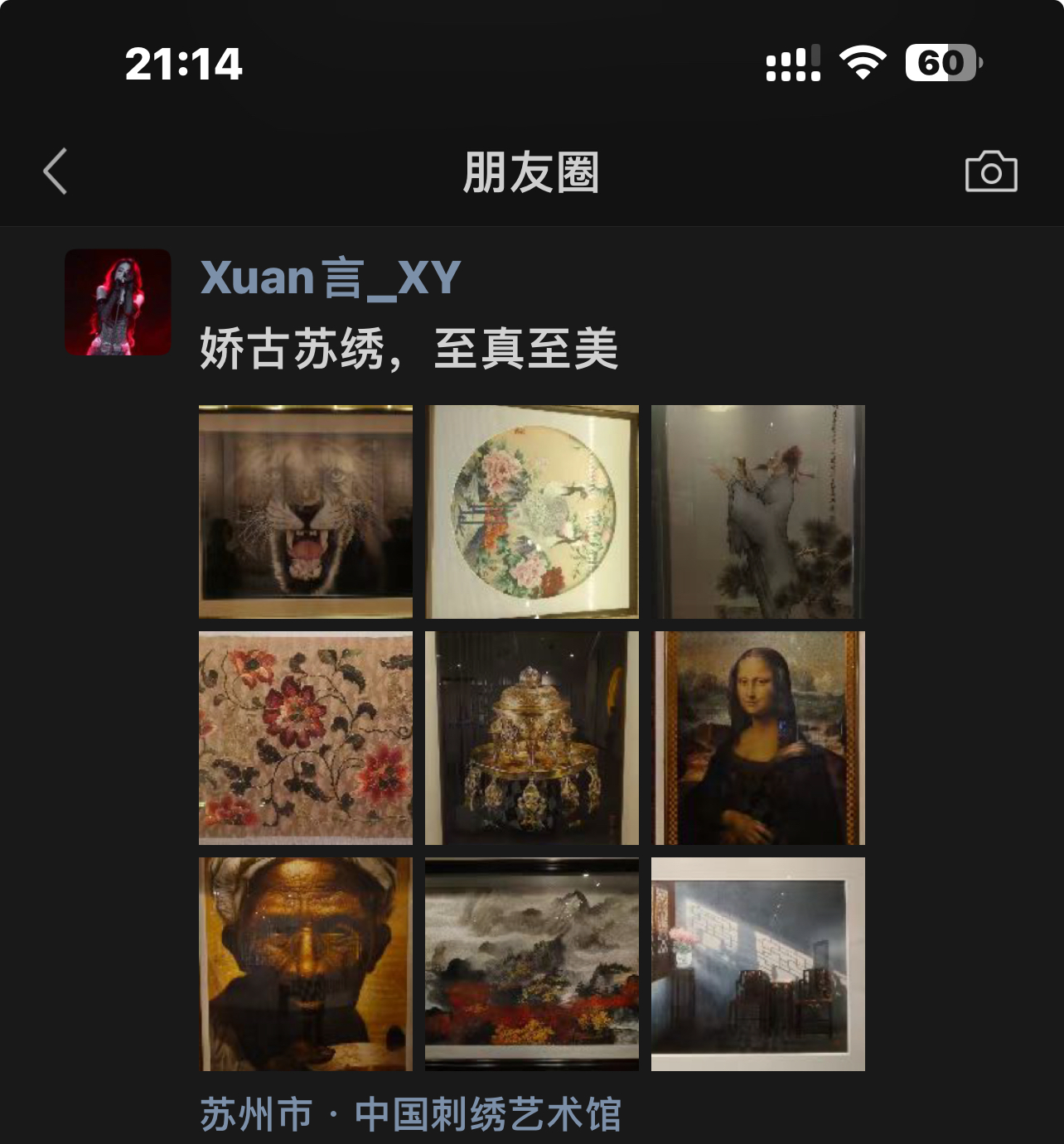The height and width of the screenshot is (1144, 1064).
Task: Open the golden ornate vessel photo
Action: pos(532,738)
